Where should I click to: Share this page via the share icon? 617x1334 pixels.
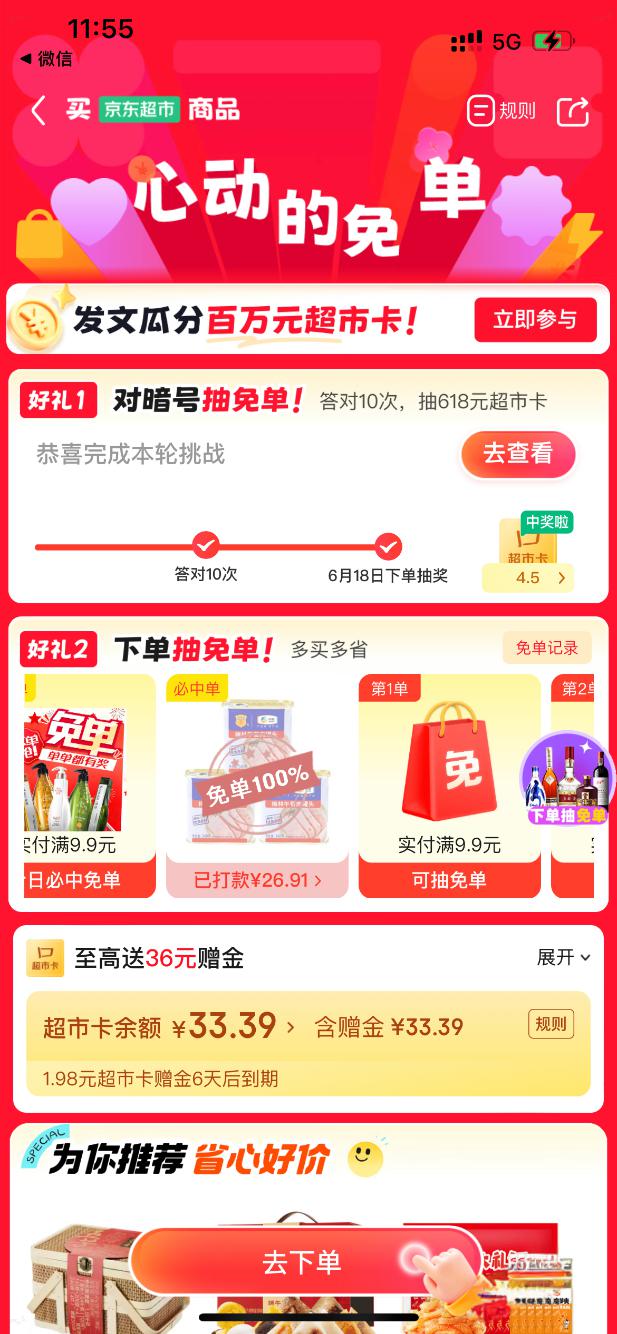pyautogui.click(x=573, y=110)
